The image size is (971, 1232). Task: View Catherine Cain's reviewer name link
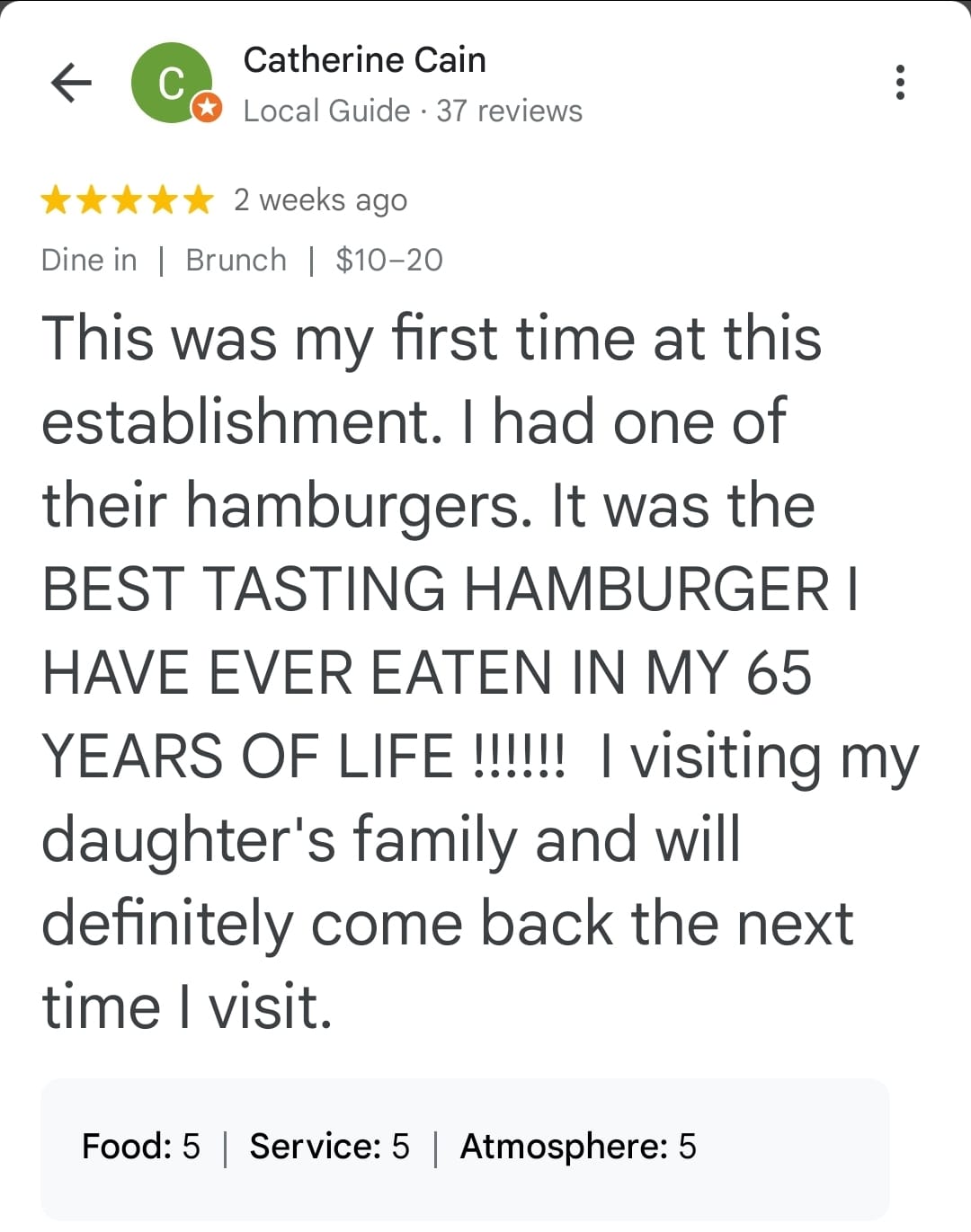point(364,60)
